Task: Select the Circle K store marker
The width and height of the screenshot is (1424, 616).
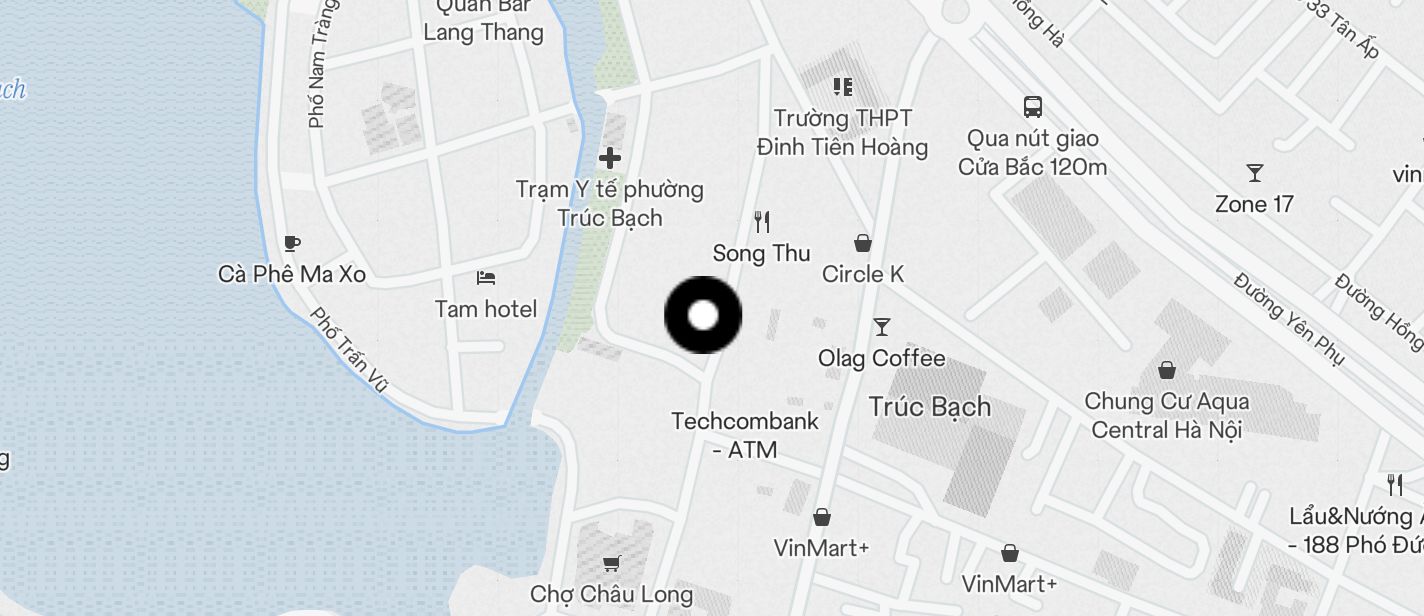Action: coord(862,243)
